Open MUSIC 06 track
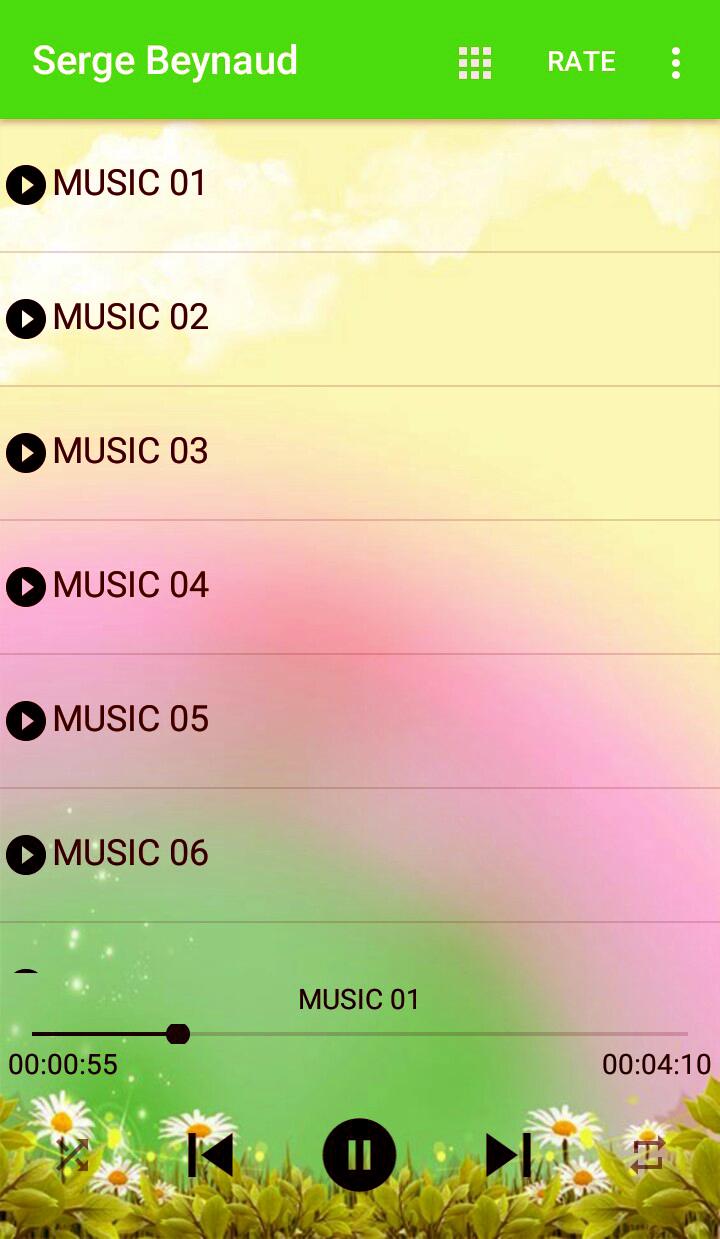The height and width of the screenshot is (1239, 720). point(360,855)
